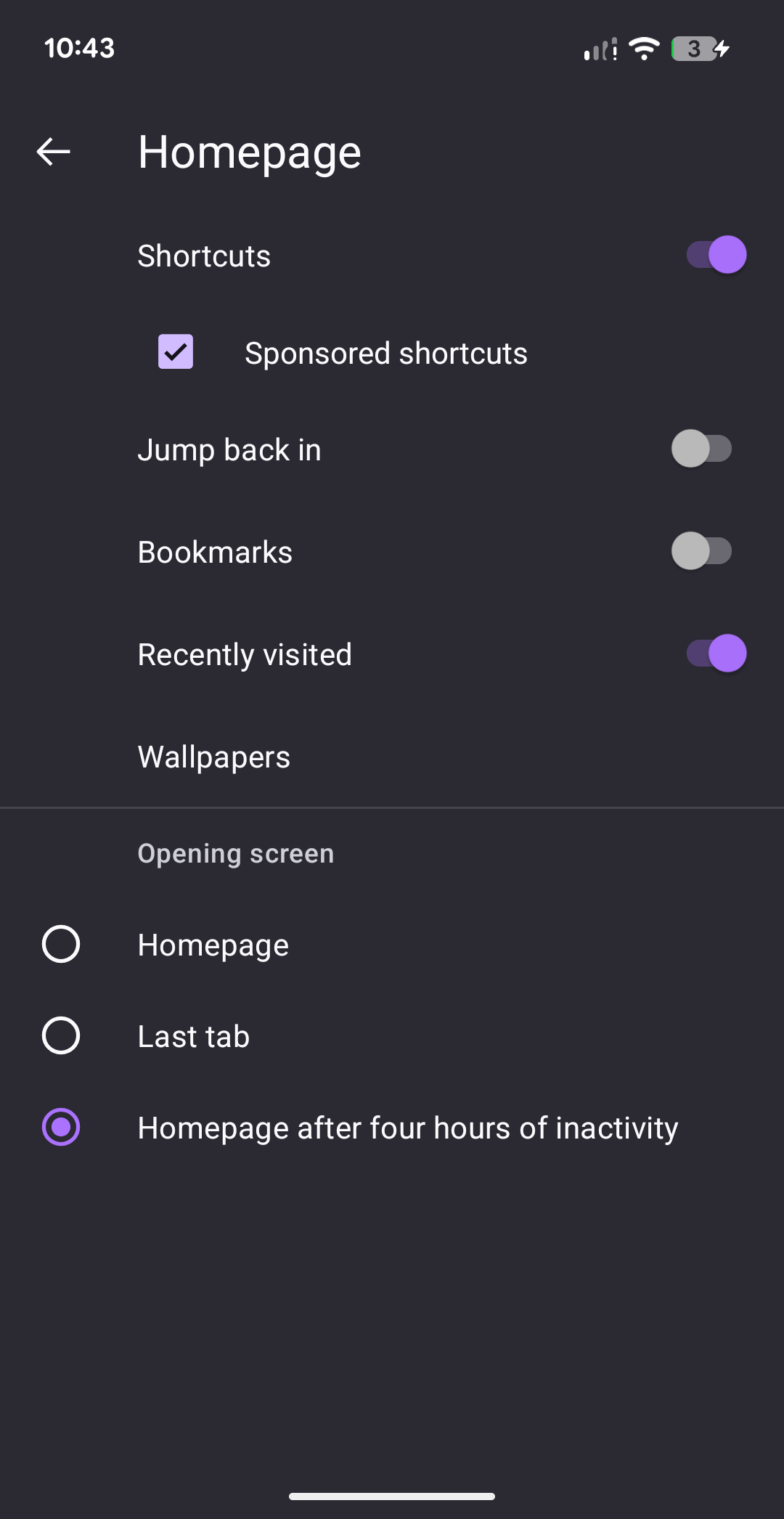Select Homepage after four hours of inactivity
The height and width of the screenshot is (1519, 784).
61,1128
